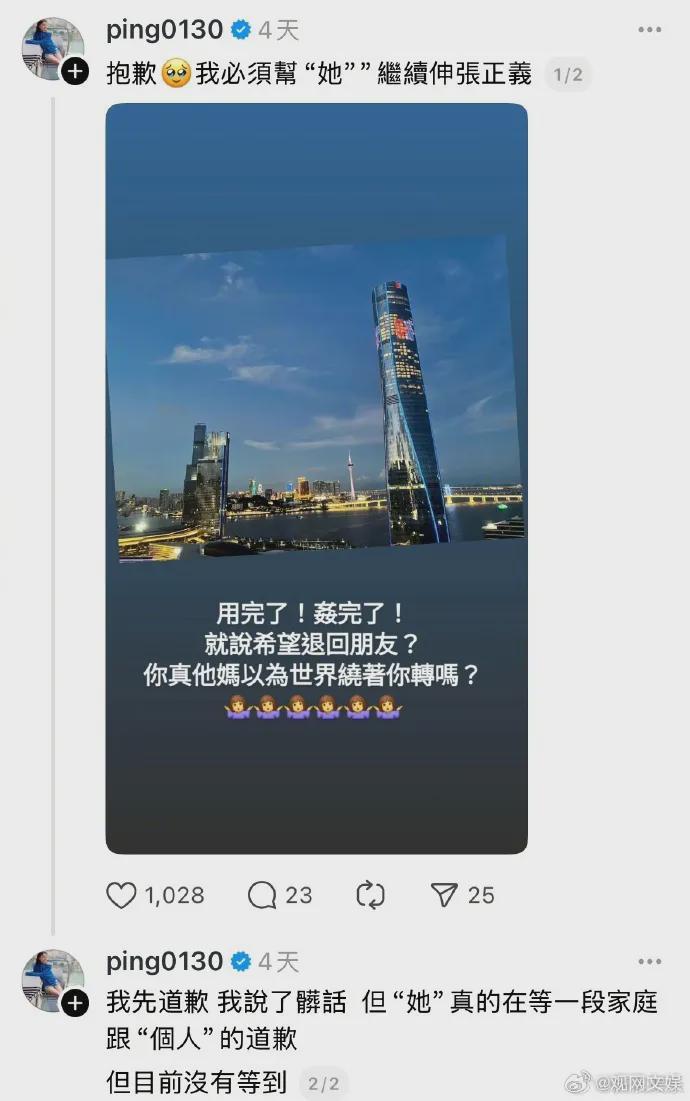Repost the 伸張正義 post
This screenshot has height=1101, width=690.
tap(370, 895)
